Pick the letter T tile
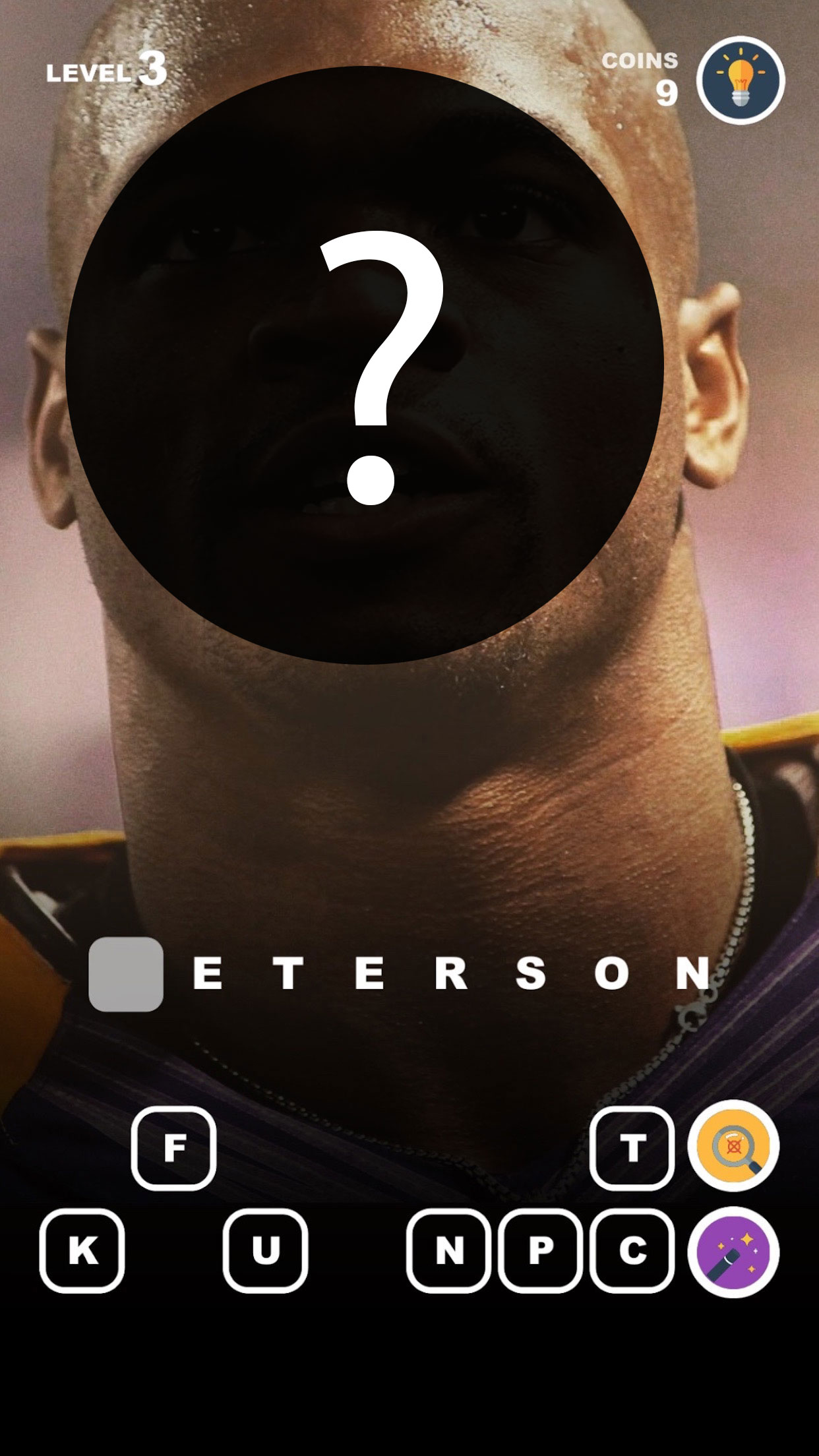 click(632, 1148)
